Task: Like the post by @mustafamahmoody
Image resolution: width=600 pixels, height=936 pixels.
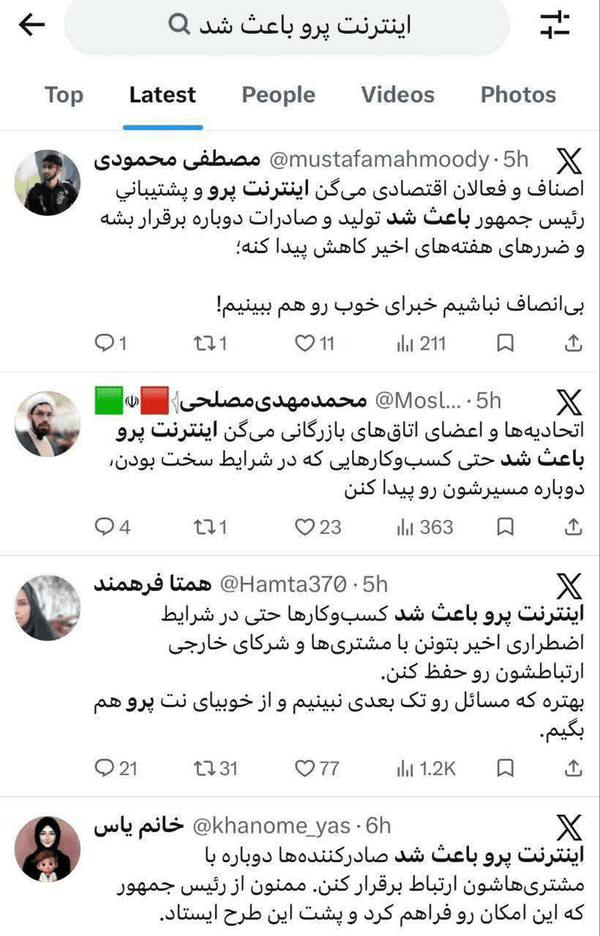Action: tap(314, 343)
